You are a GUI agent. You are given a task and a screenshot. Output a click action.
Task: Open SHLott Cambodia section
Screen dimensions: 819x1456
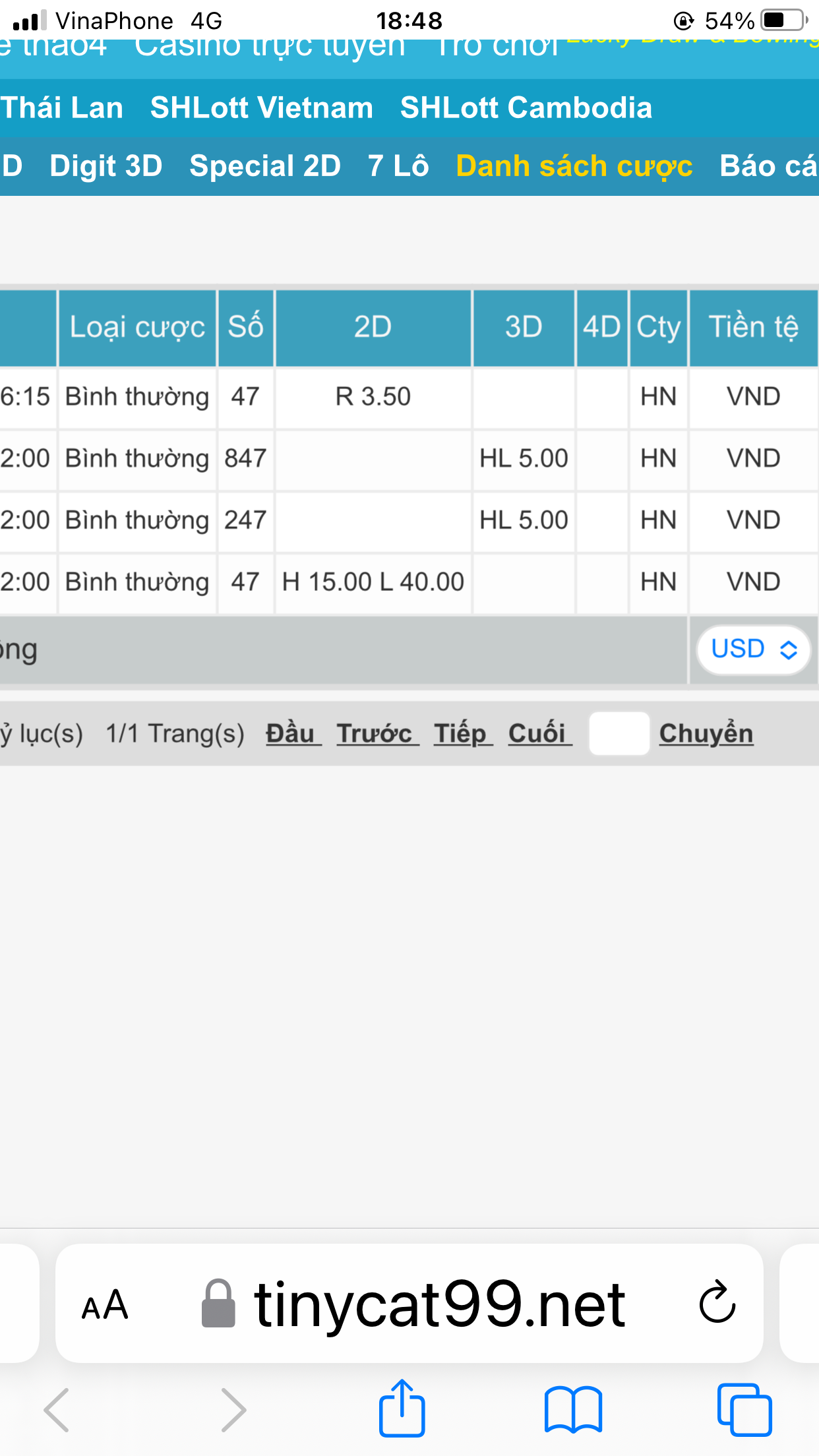[526, 108]
